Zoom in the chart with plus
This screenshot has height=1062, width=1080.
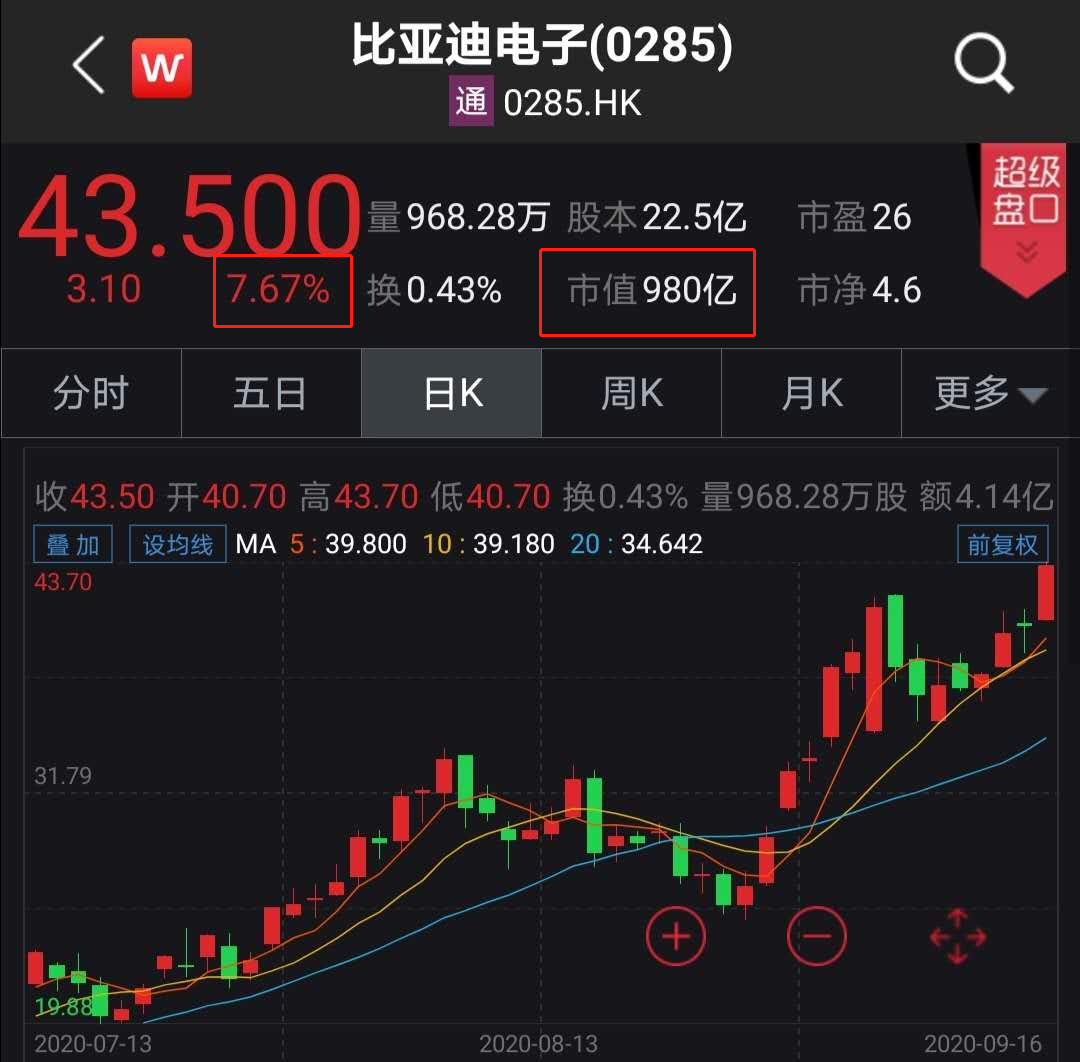[x=676, y=937]
